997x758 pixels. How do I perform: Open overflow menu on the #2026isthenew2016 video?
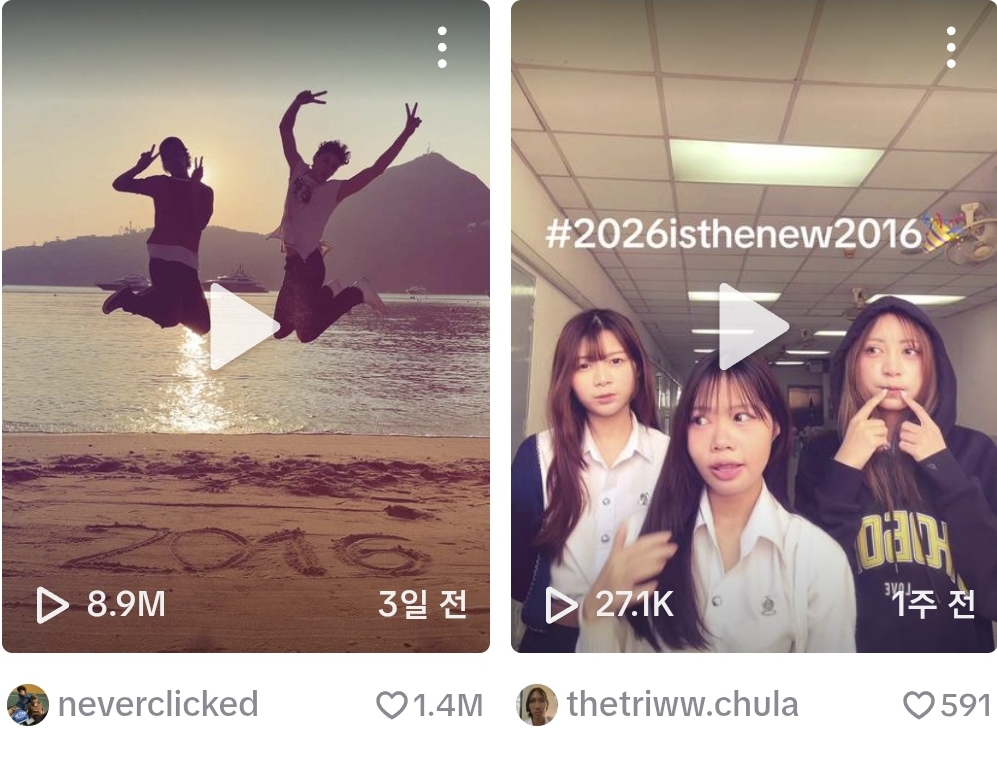[950, 48]
